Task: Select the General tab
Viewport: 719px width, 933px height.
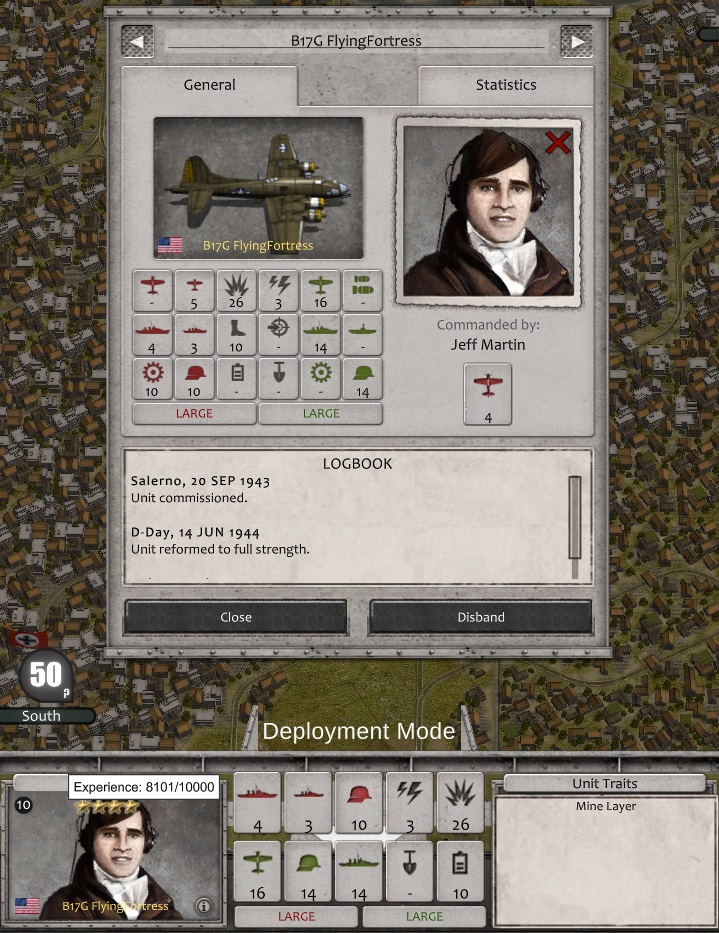Action: (x=209, y=85)
